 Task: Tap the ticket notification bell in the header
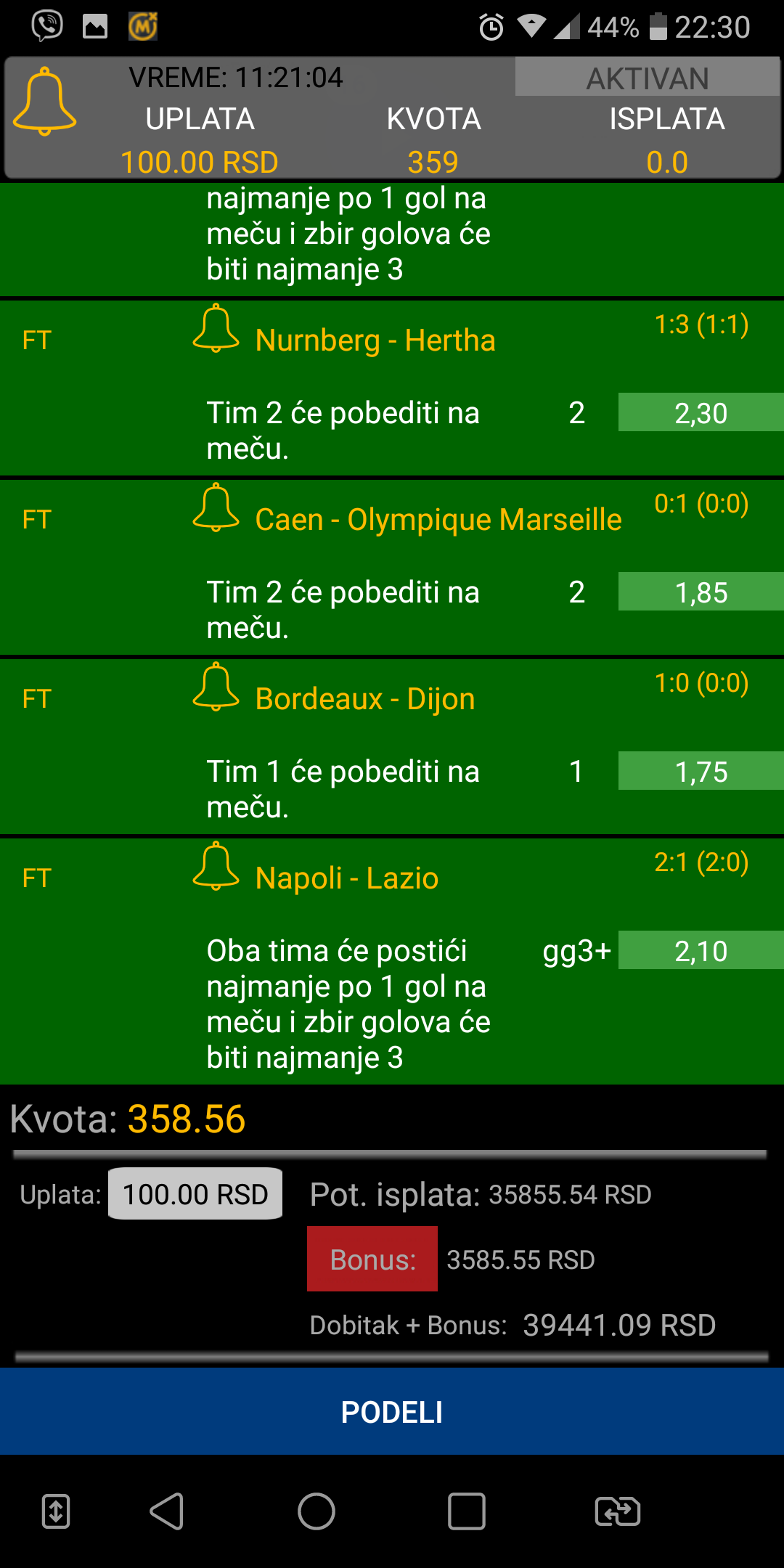click(44, 102)
